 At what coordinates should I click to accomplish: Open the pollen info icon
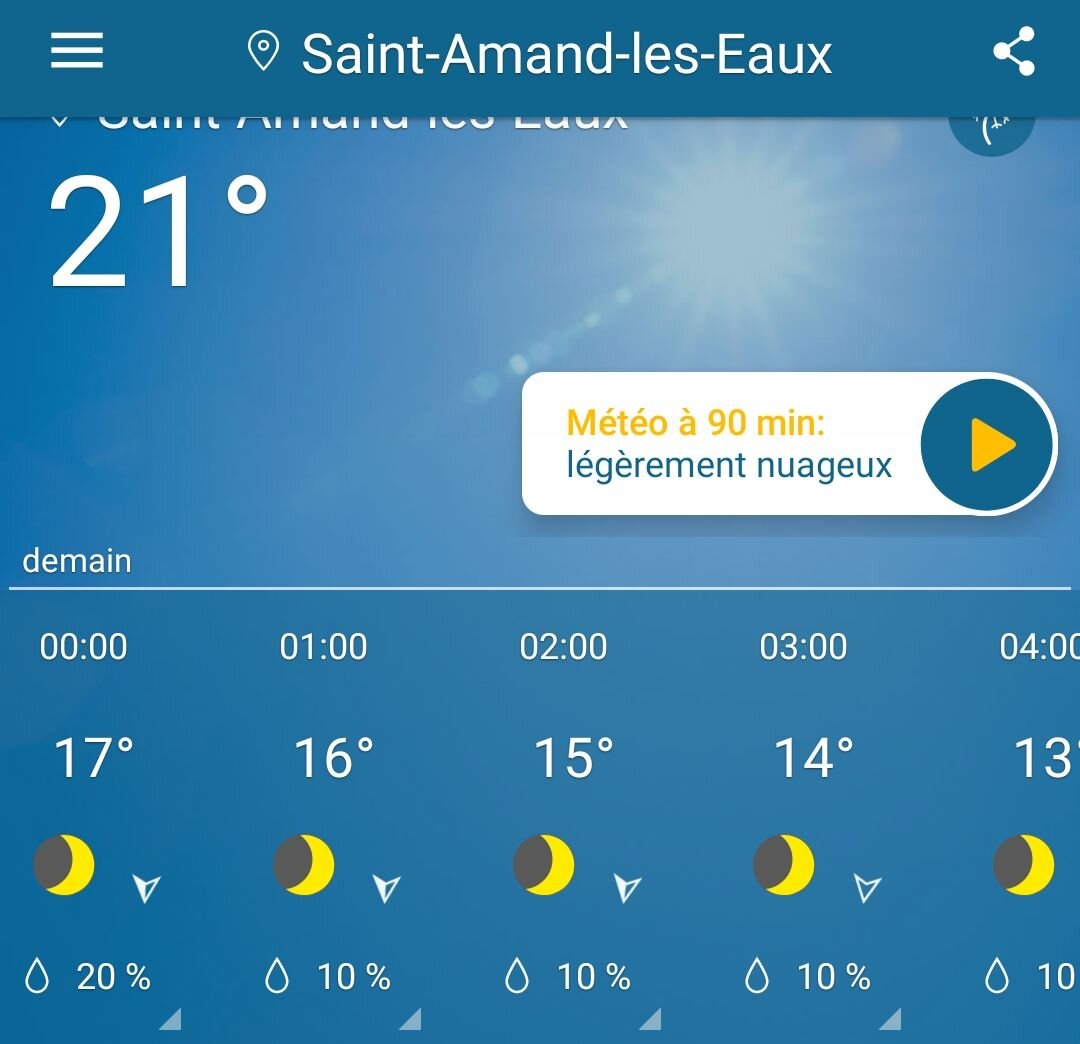[x=990, y=130]
